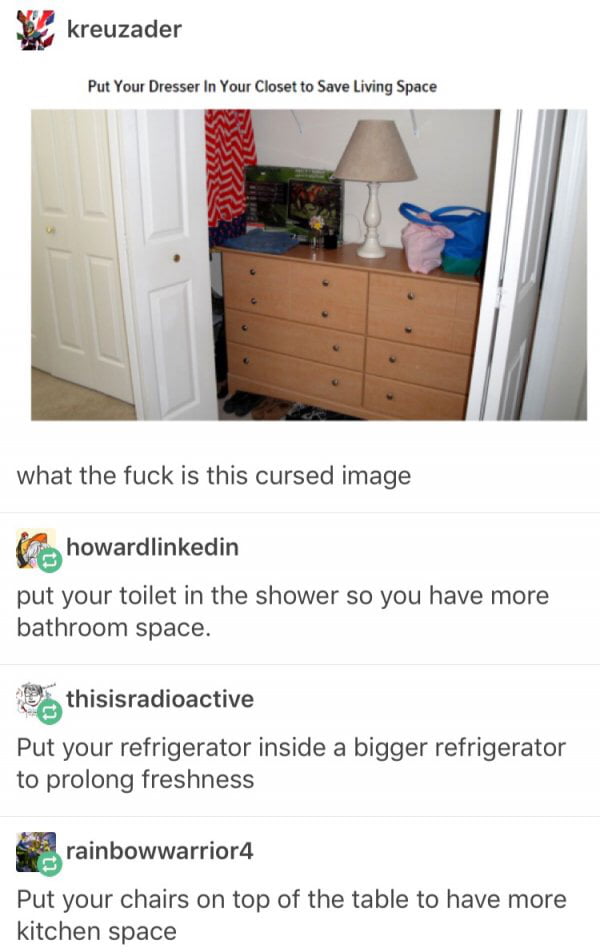Tap kreuzader's avatar picture
Viewport: 600px width, 952px height.
click(37, 30)
